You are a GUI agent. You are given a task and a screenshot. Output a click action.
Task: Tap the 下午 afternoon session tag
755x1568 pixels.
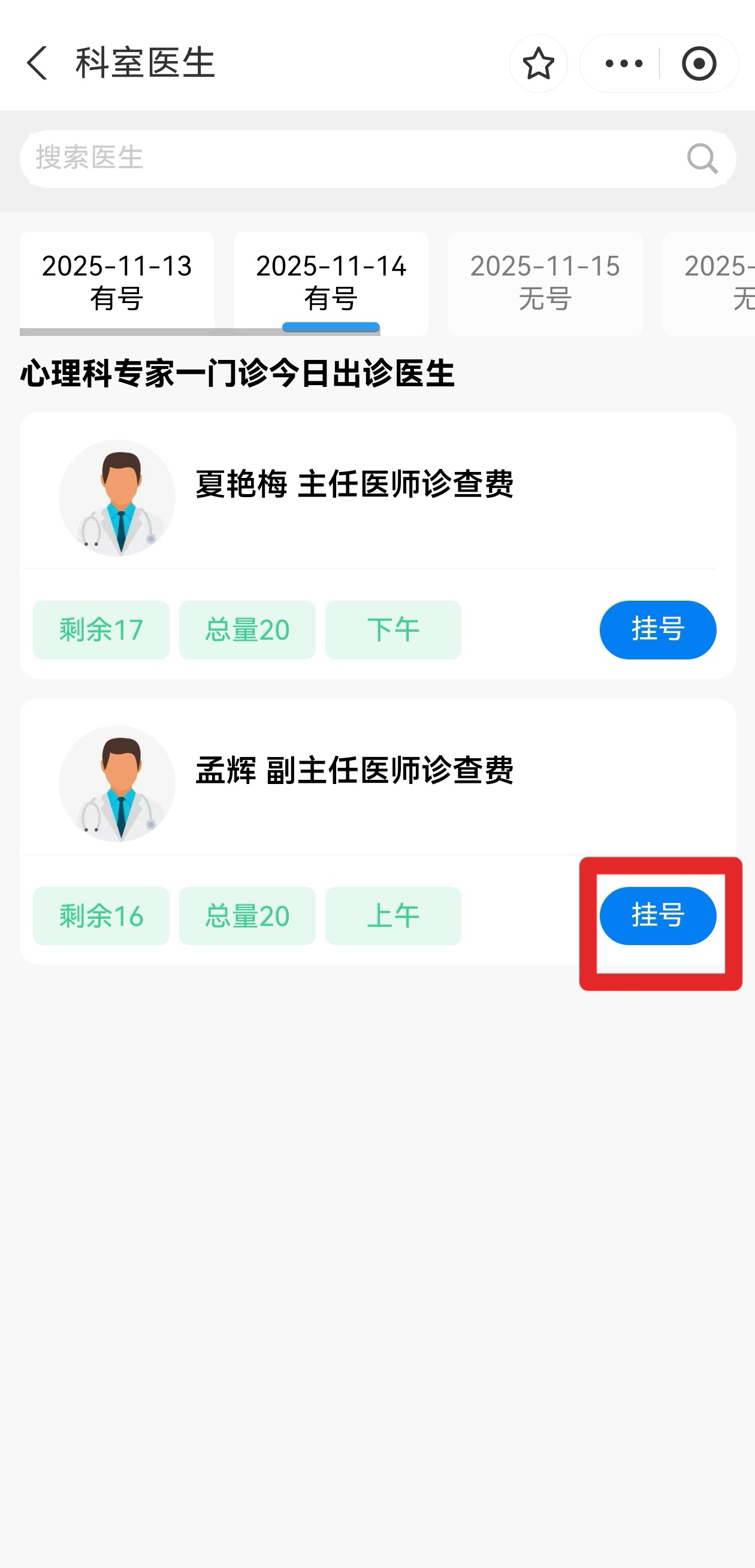click(392, 629)
